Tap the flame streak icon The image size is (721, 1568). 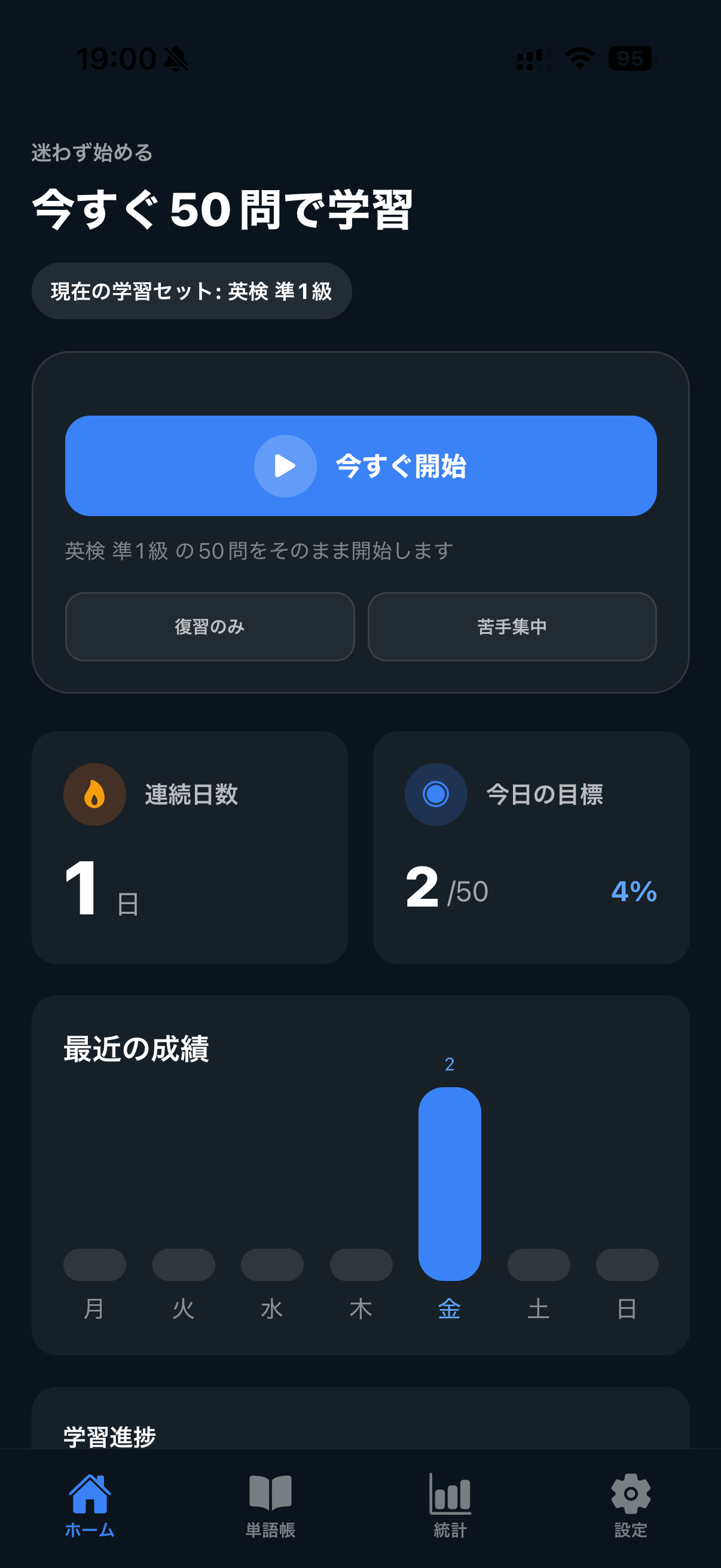[94, 794]
